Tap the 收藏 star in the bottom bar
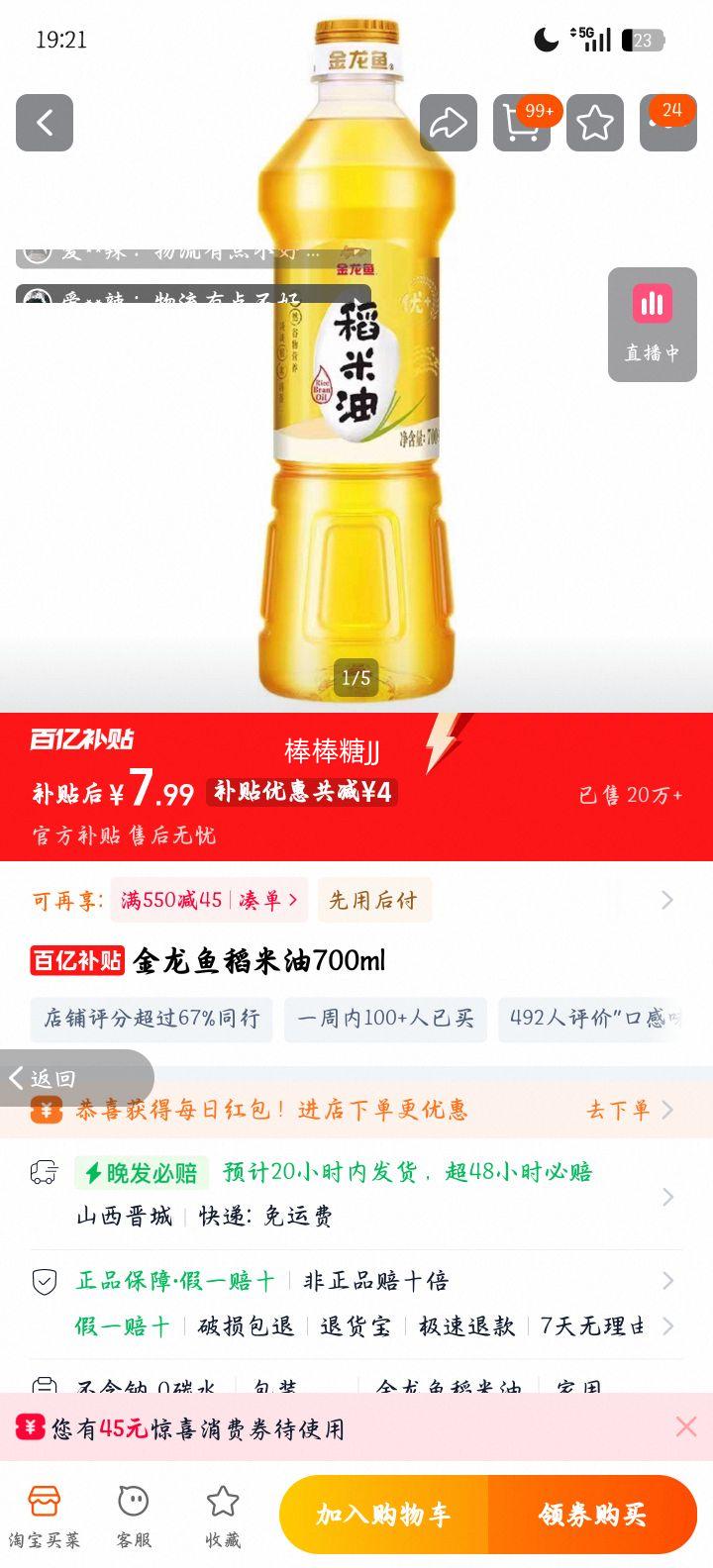 click(220, 1515)
